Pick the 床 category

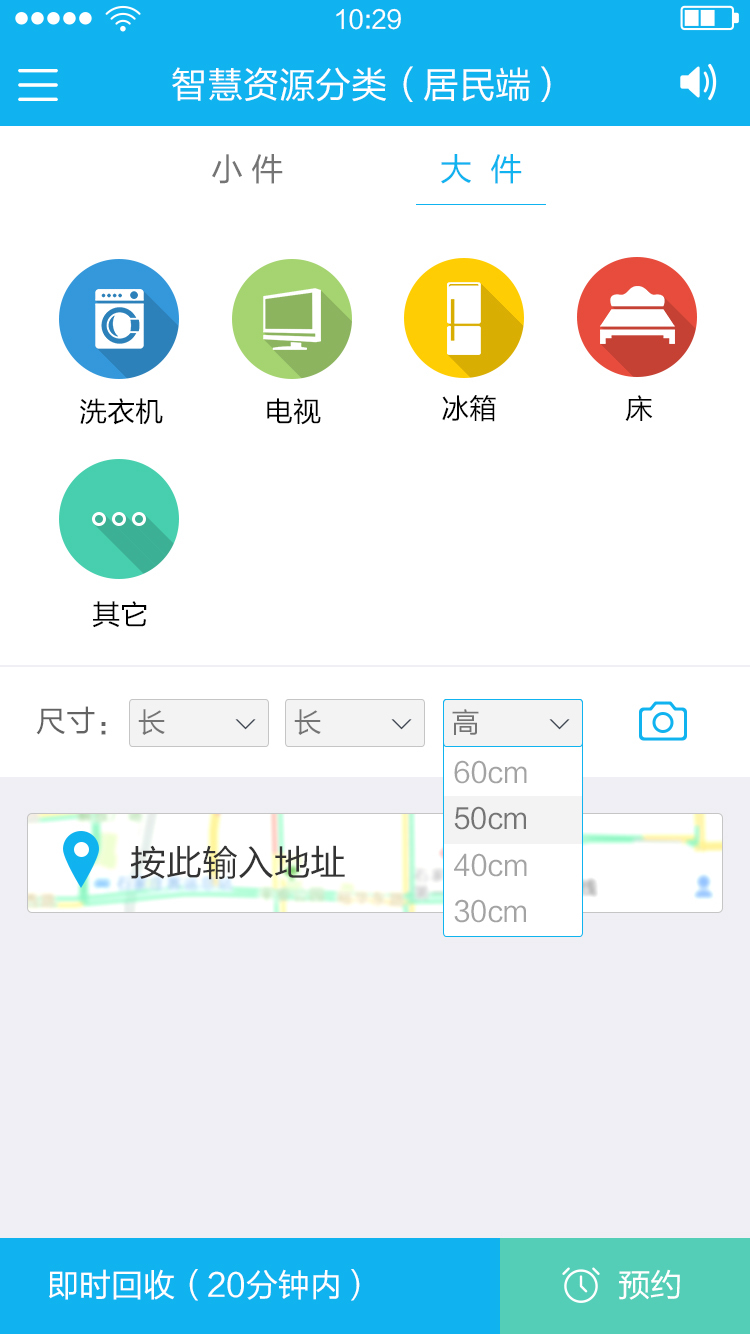(637, 317)
